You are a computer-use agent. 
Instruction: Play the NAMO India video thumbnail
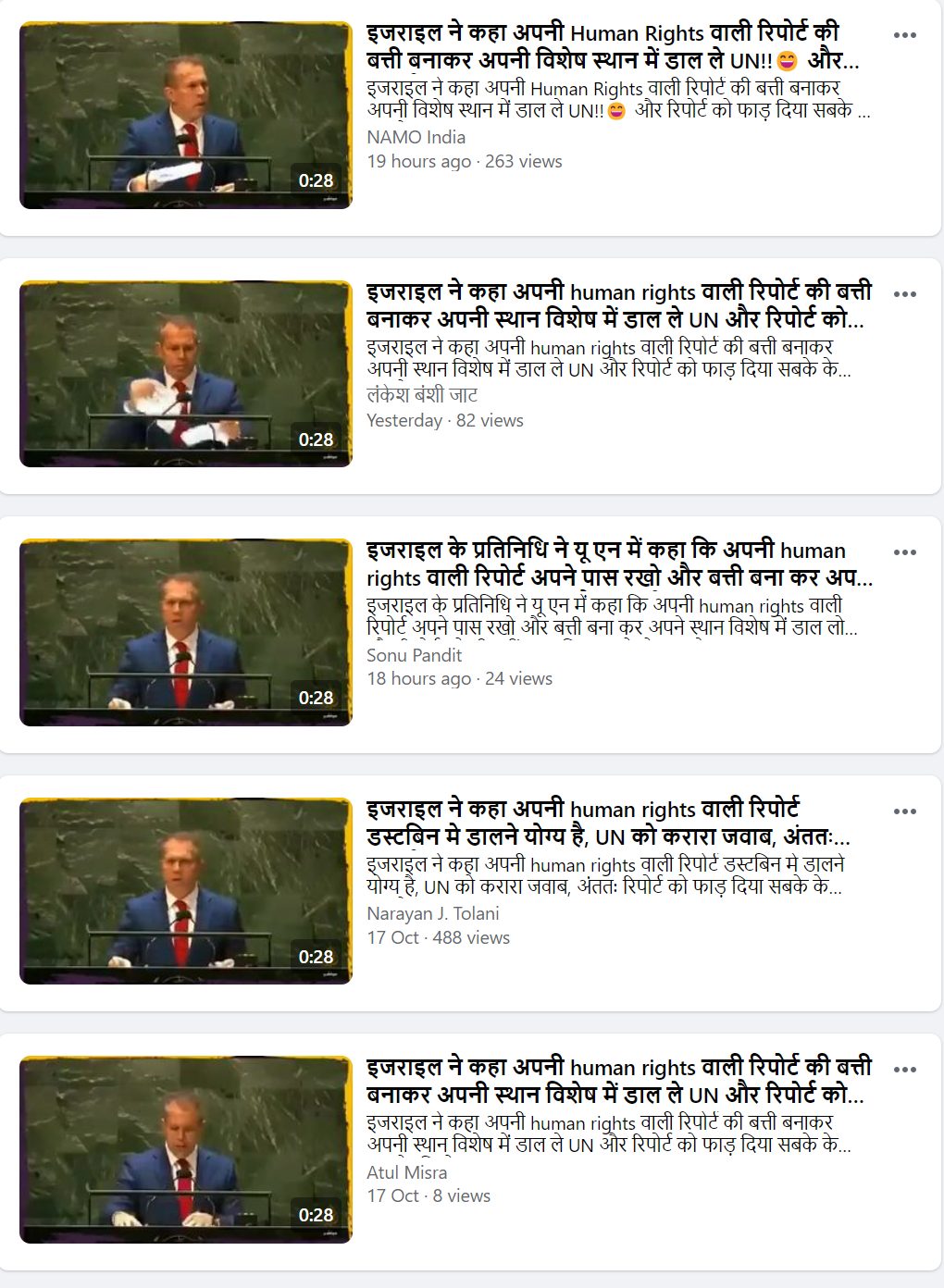pyautogui.click(x=185, y=116)
